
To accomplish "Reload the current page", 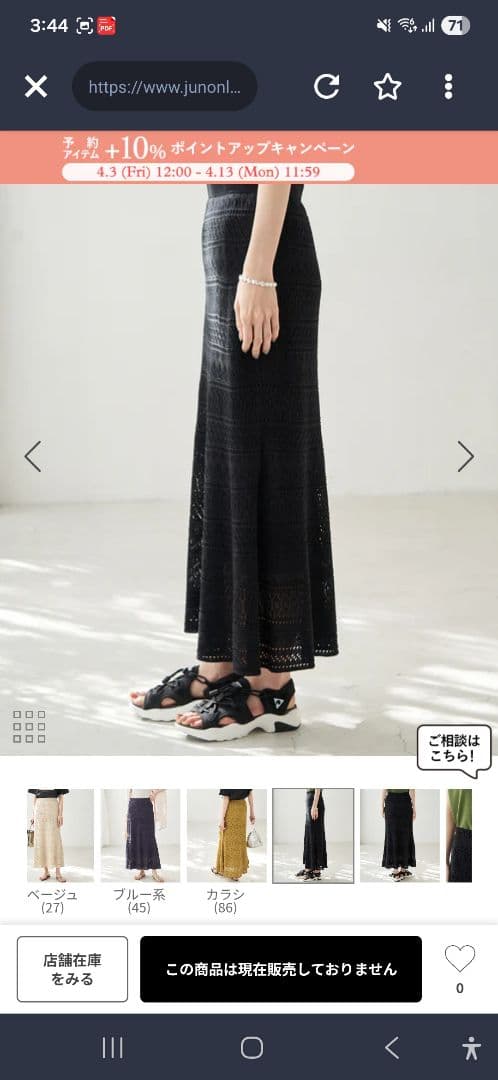I will (326, 87).
